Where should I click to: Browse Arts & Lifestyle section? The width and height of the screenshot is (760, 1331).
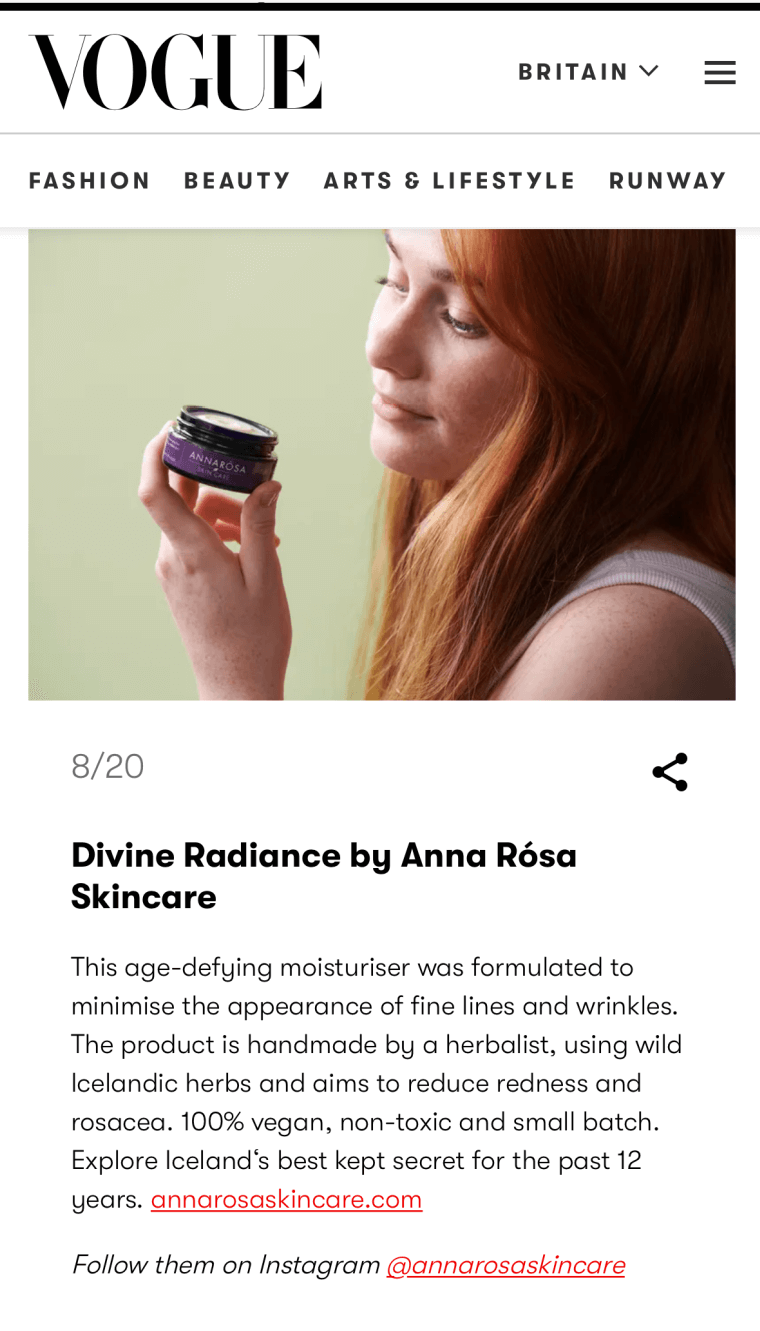click(x=449, y=181)
